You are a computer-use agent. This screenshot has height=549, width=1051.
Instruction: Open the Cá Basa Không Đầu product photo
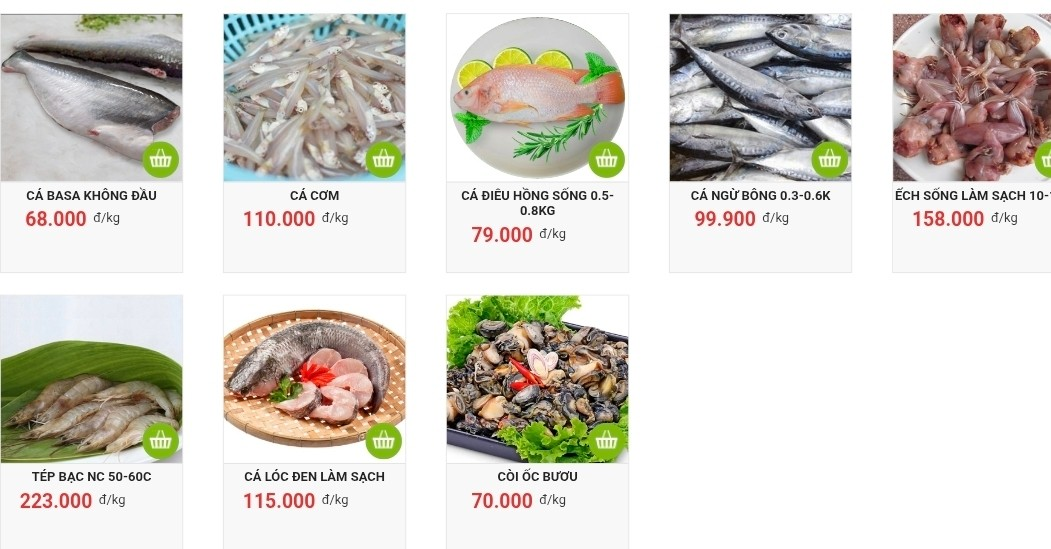click(x=80, y=90)
